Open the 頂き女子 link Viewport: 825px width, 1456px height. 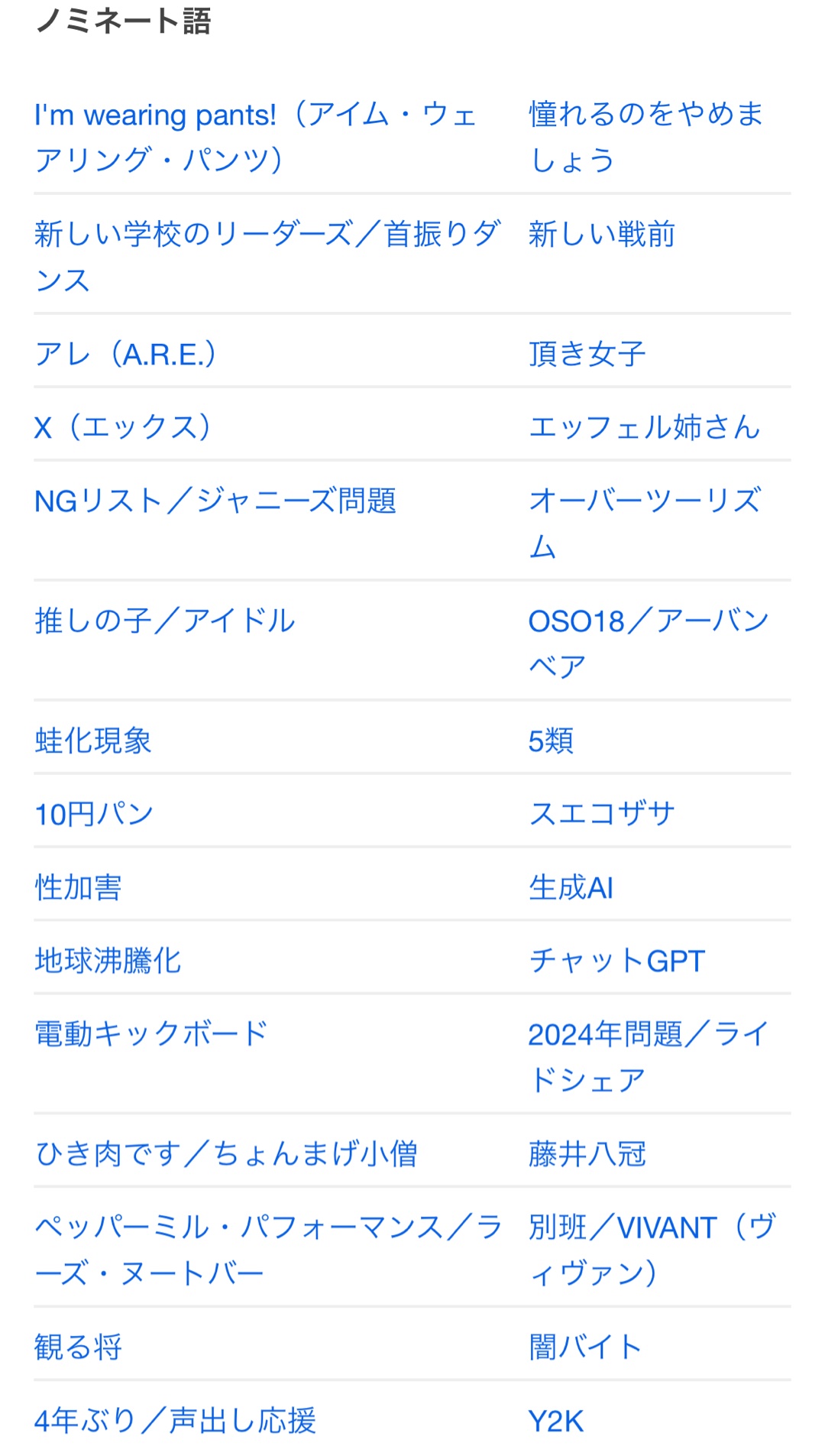tap(587, 355)
